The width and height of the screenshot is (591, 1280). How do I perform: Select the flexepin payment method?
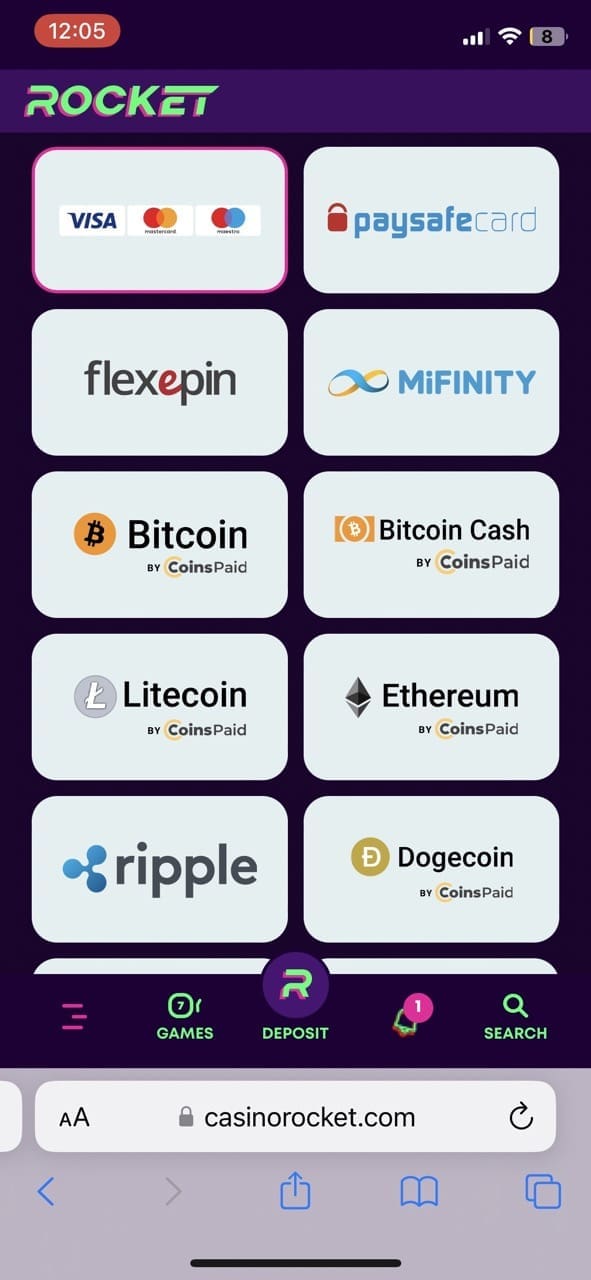tap(160, 382)
